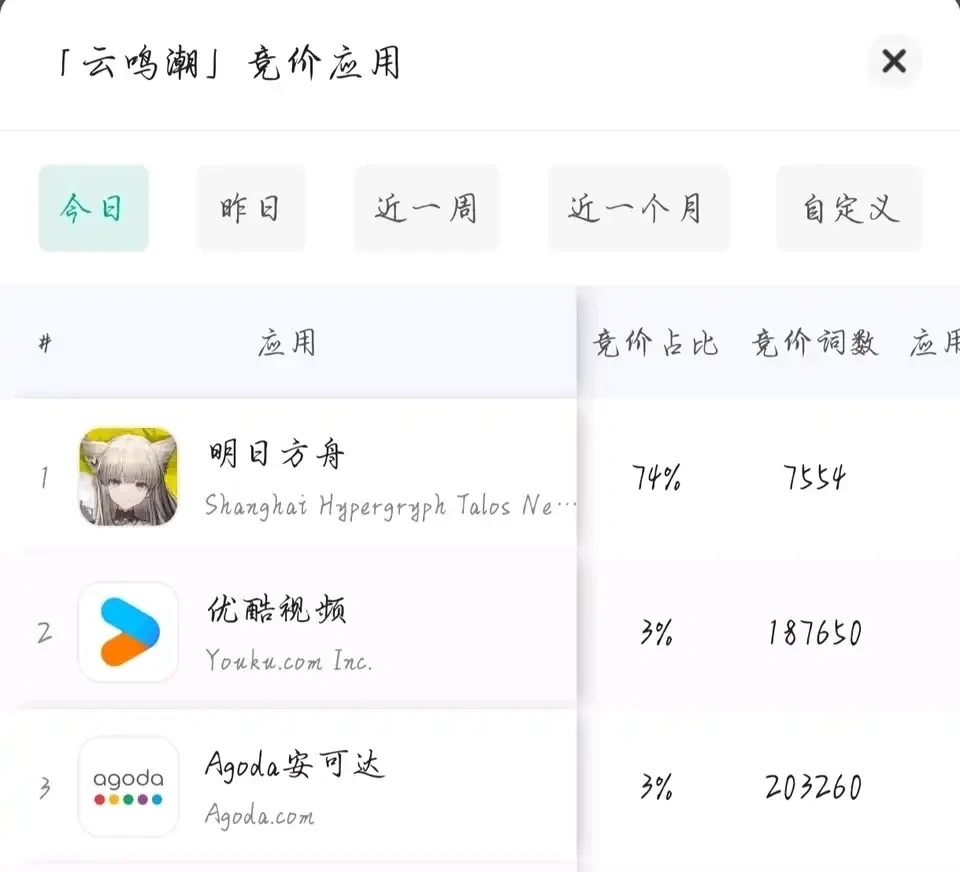Switch to the 昨日 filter
960x872 pixels.
(250, 209)
